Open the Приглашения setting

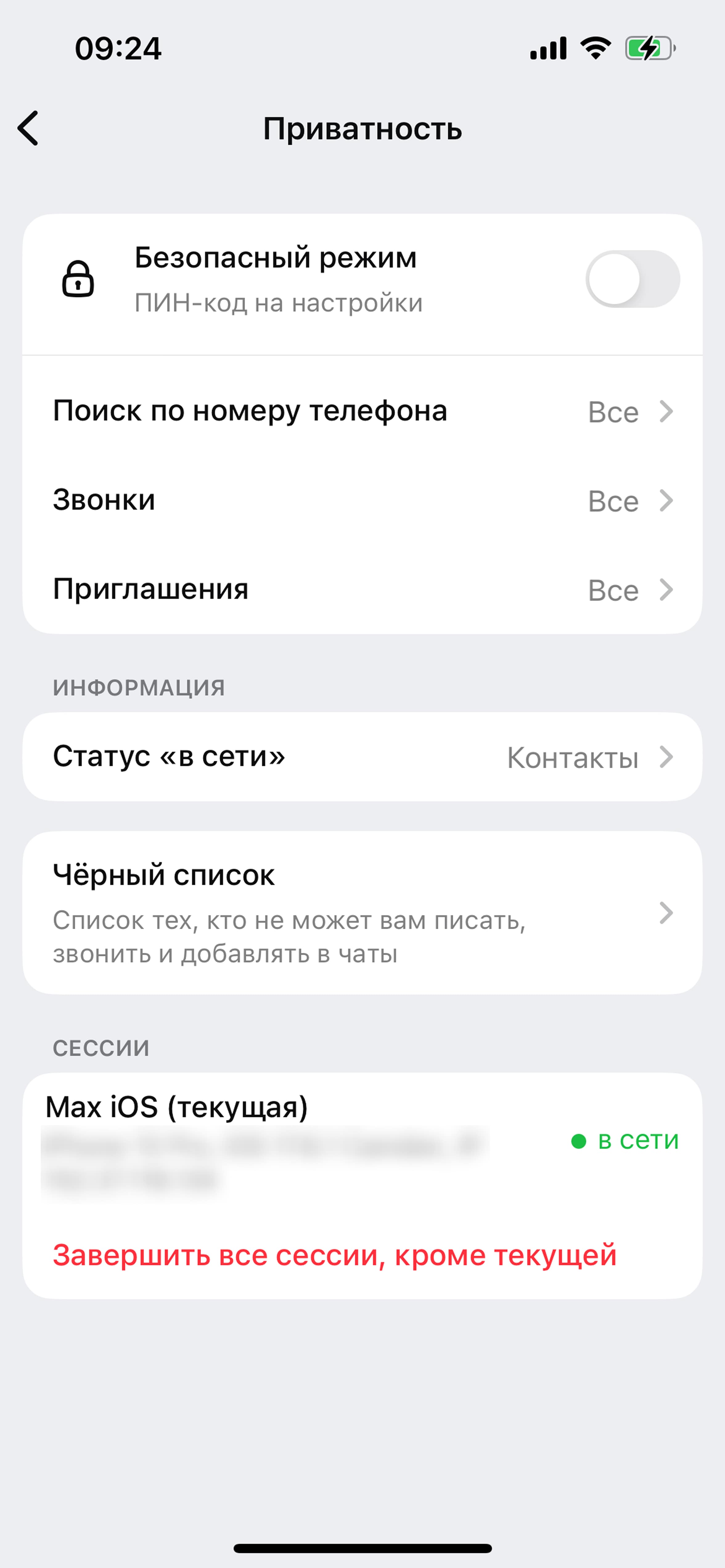click(x=362, y=589)
